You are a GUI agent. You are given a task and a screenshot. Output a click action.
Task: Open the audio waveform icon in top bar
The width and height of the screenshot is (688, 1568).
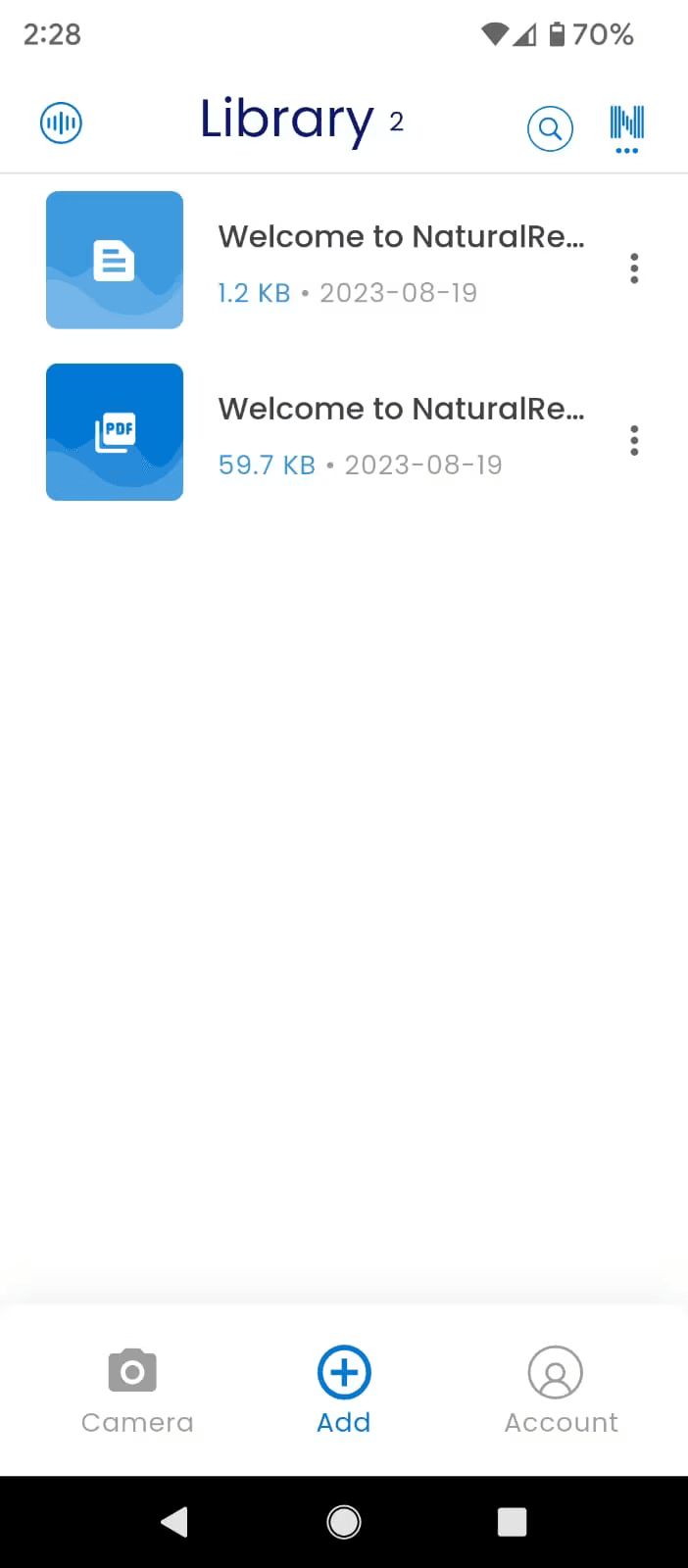(x=61, y=123)
